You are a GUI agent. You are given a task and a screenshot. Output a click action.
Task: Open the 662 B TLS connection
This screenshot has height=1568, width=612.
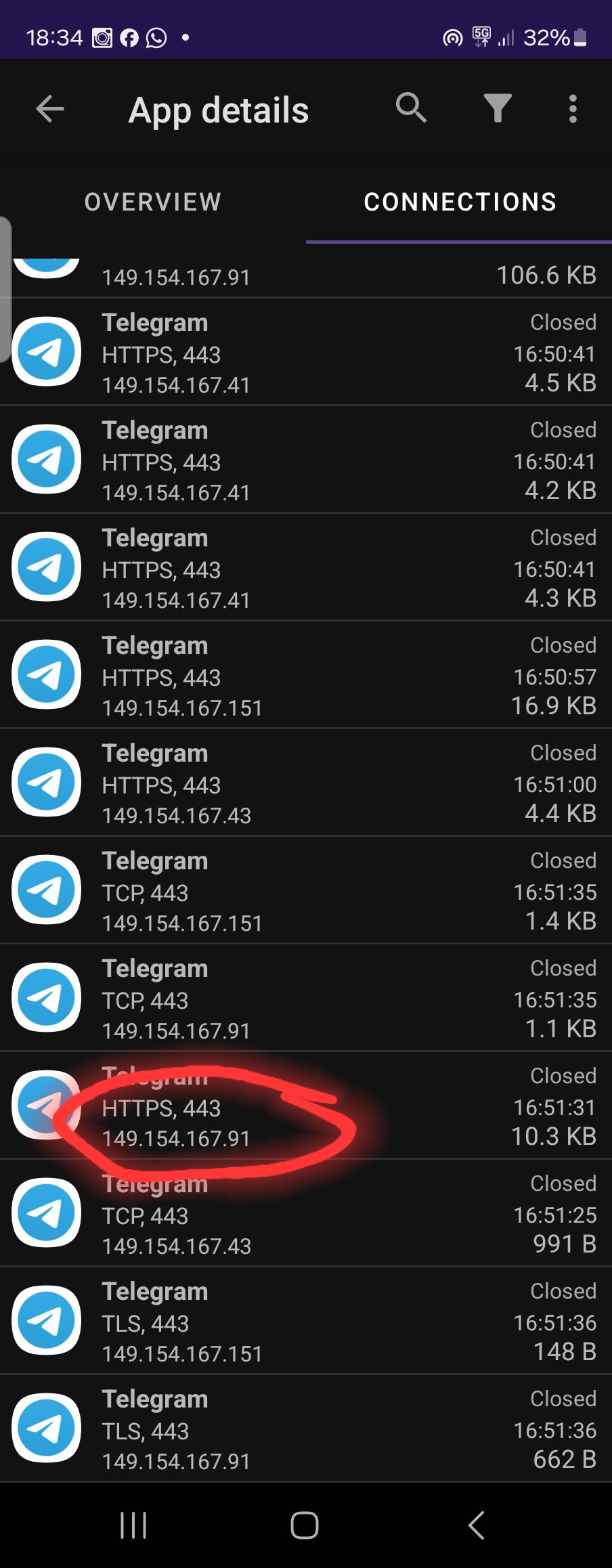(x=306, y=1429)
